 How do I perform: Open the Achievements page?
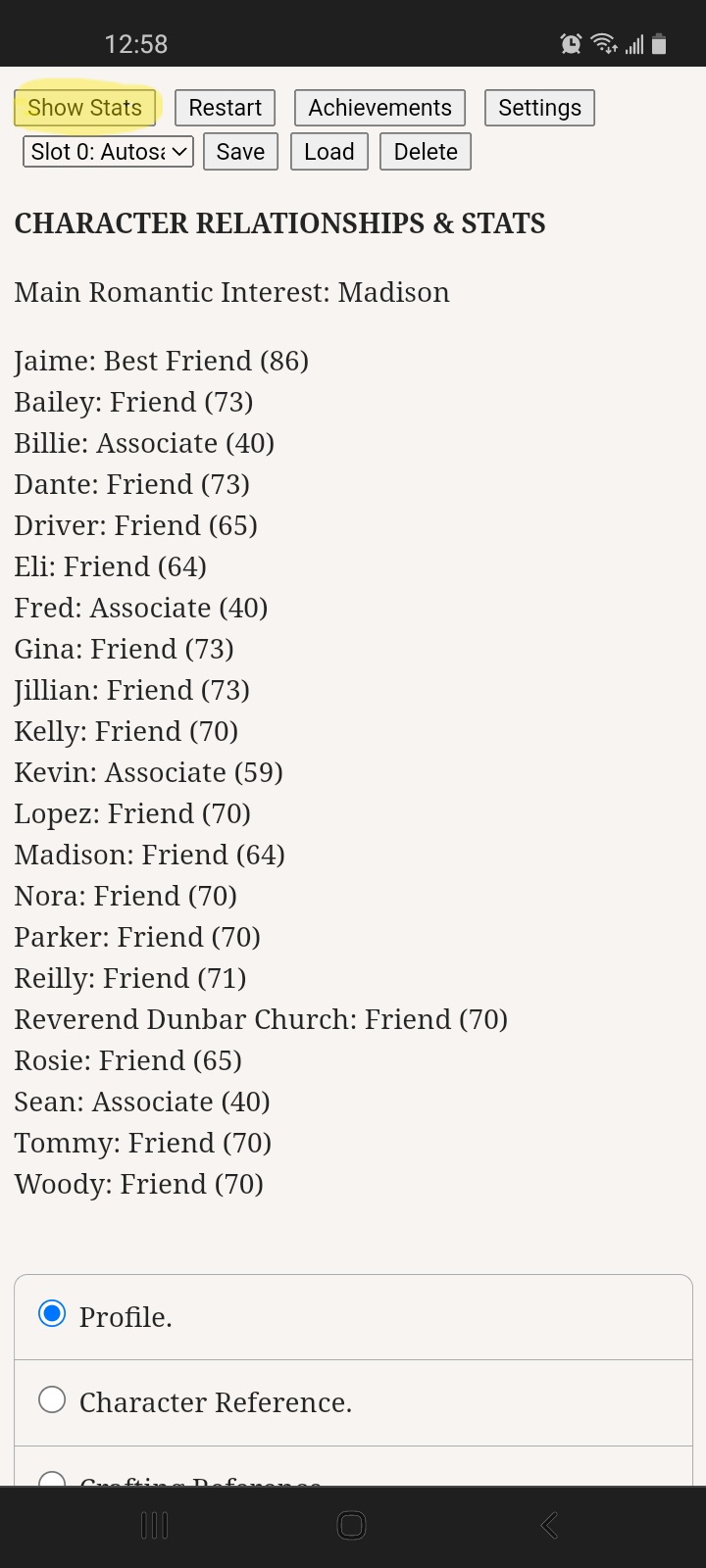click(379, 108)
